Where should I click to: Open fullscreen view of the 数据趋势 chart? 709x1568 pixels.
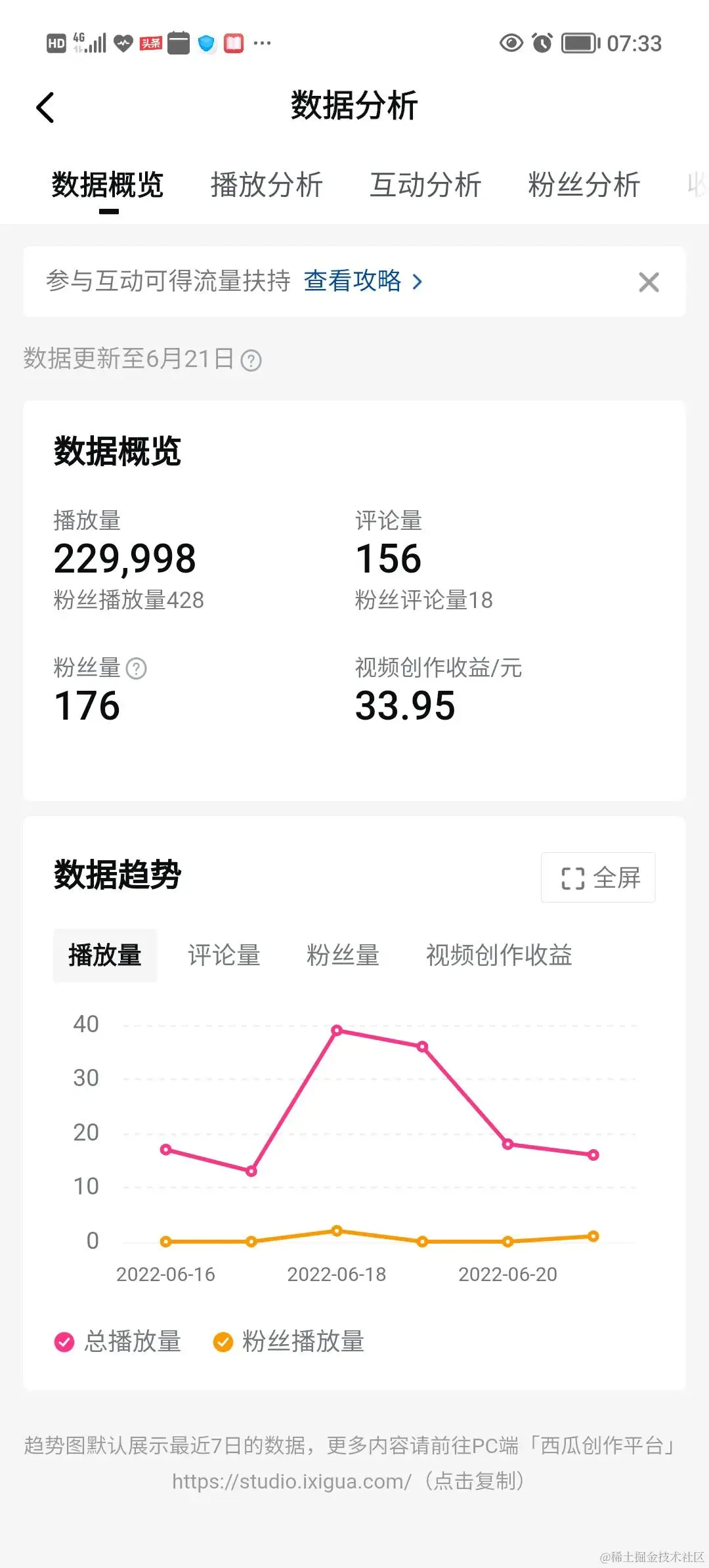(x=597, y=878)
